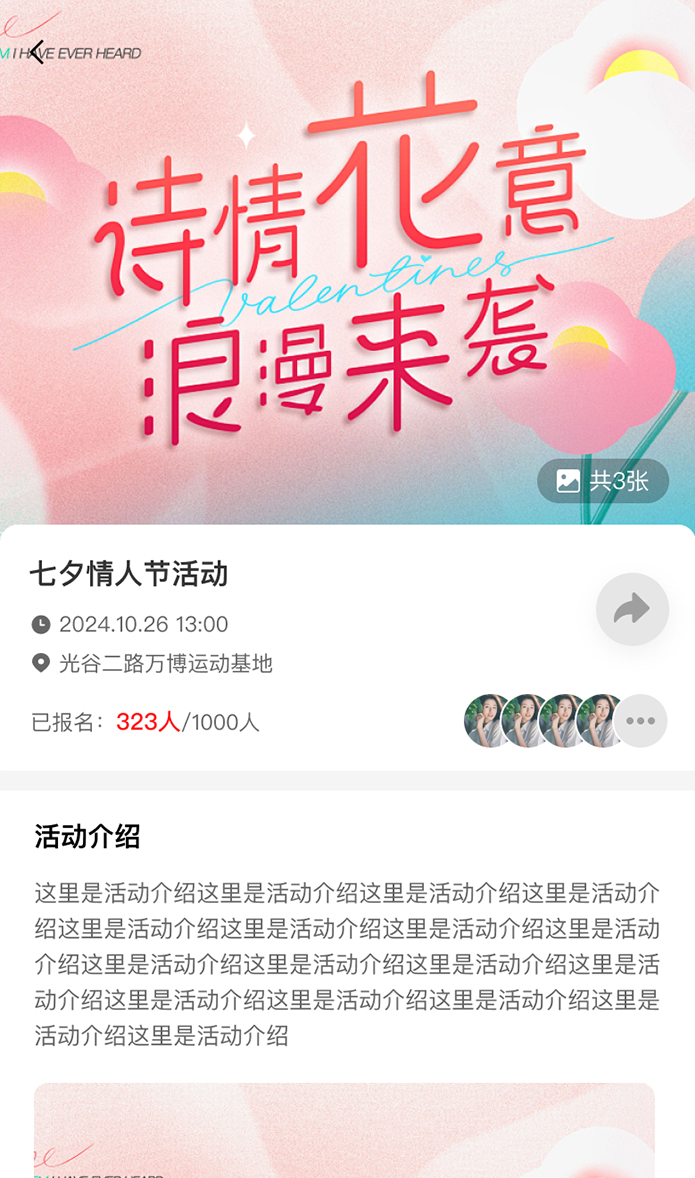The width and height of the screenshot is (695, 1178).
Task: Open the 共3张 photo gallery badge
Action: 602,481
